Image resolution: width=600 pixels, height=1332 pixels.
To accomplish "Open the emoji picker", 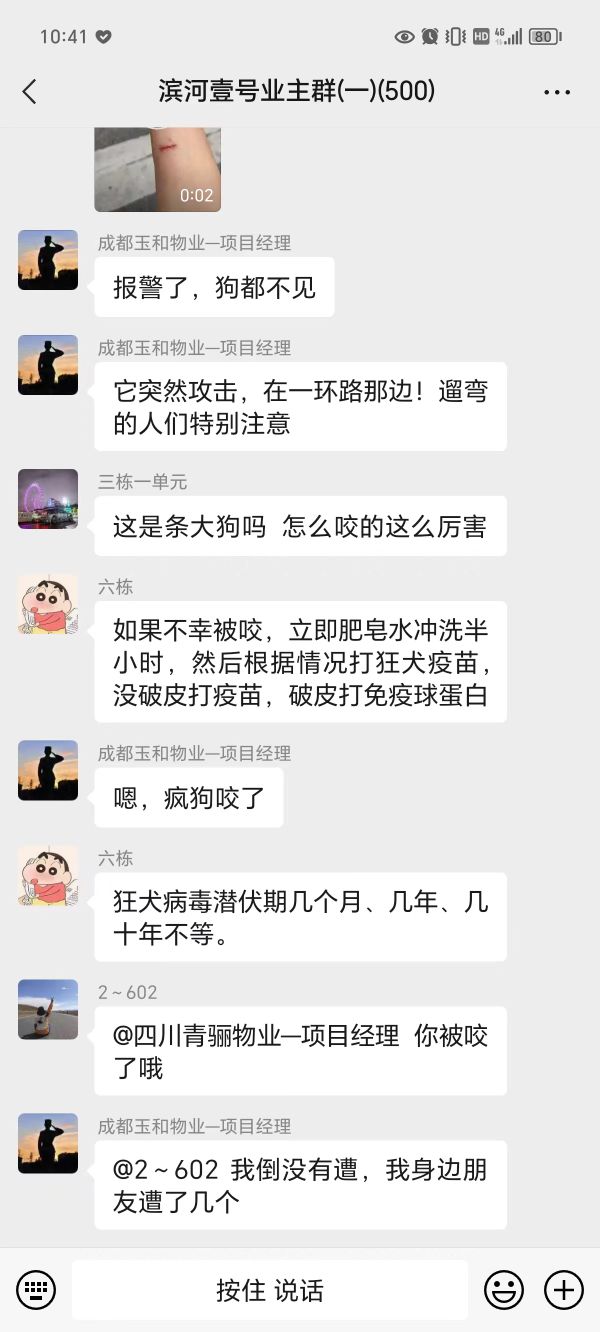I will pos(504,1290).
